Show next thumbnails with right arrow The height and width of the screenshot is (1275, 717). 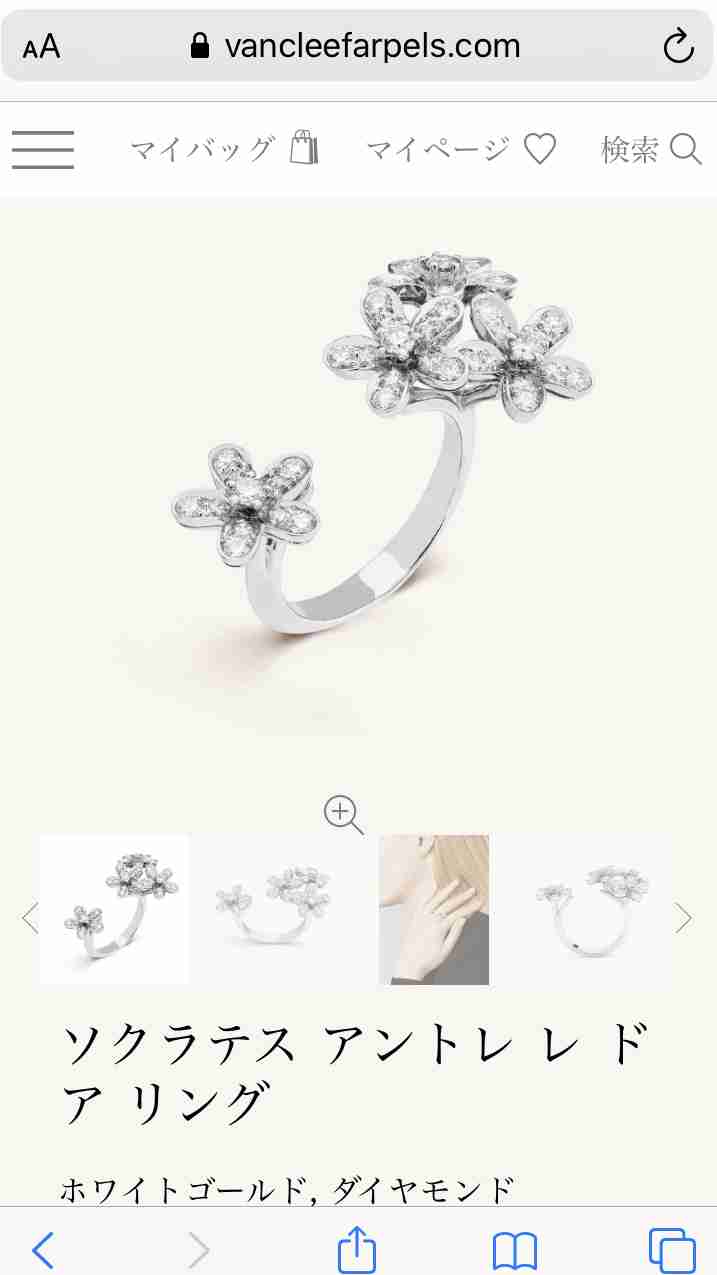coord(684,917)
